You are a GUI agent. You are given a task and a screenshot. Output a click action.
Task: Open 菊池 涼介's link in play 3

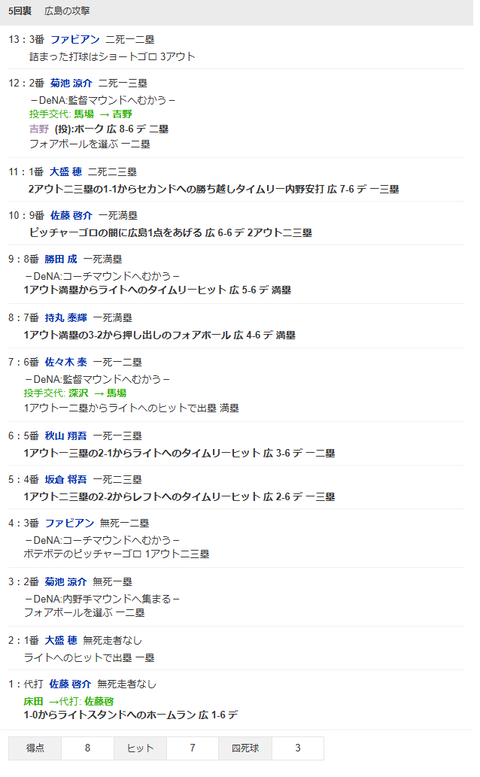click(65, 582)
